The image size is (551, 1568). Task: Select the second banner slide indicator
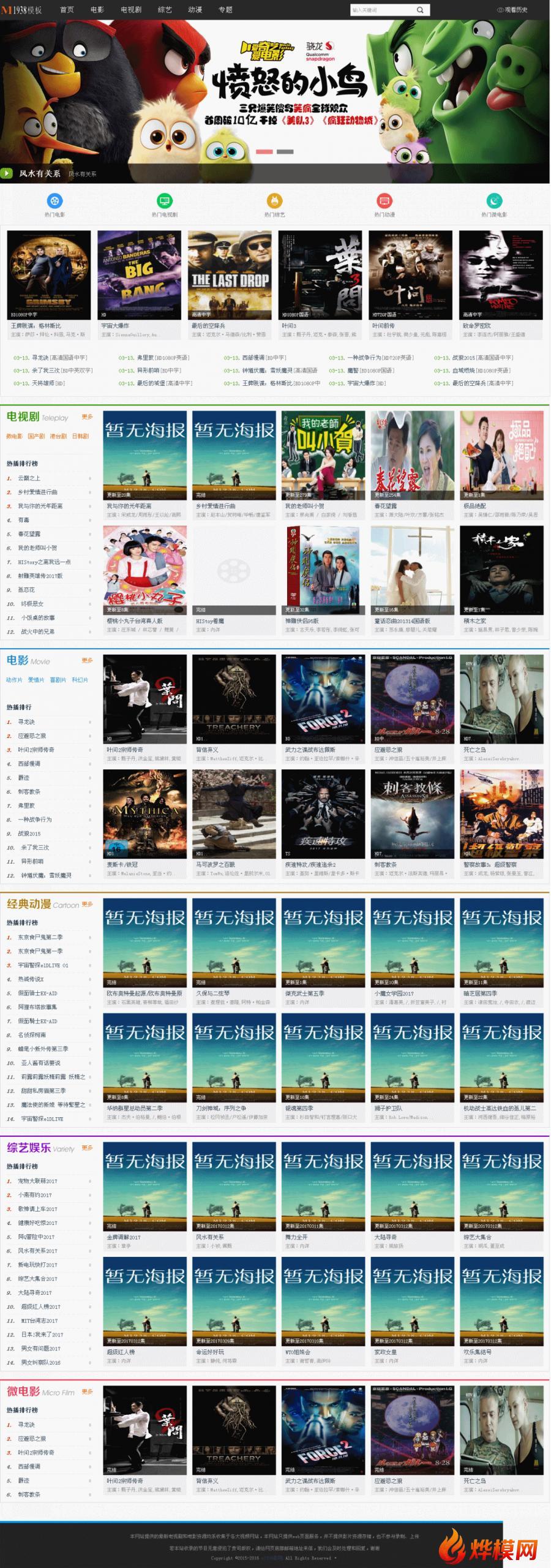click(285, 151)
